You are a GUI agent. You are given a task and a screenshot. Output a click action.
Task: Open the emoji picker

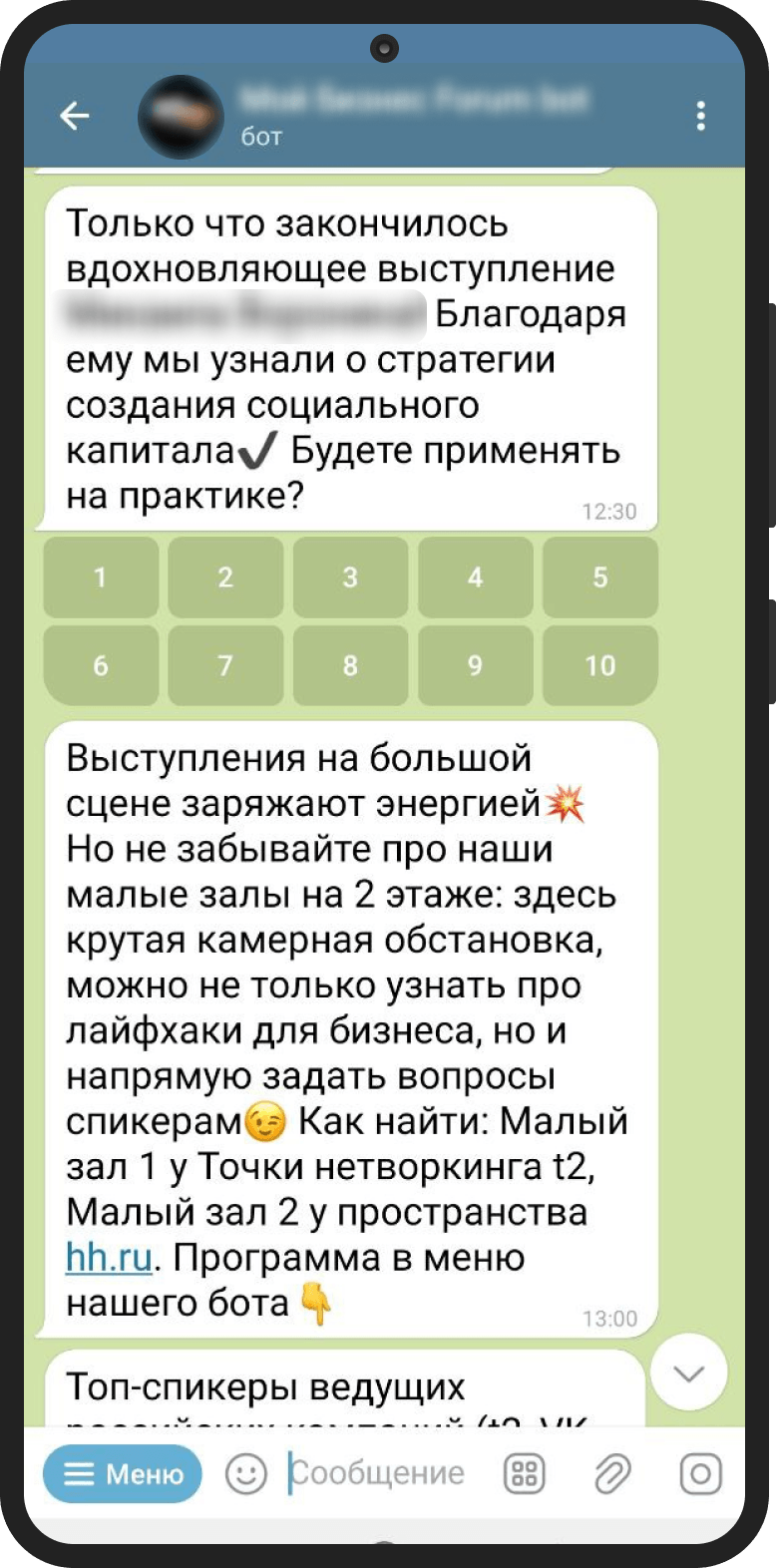point(246,1473)
